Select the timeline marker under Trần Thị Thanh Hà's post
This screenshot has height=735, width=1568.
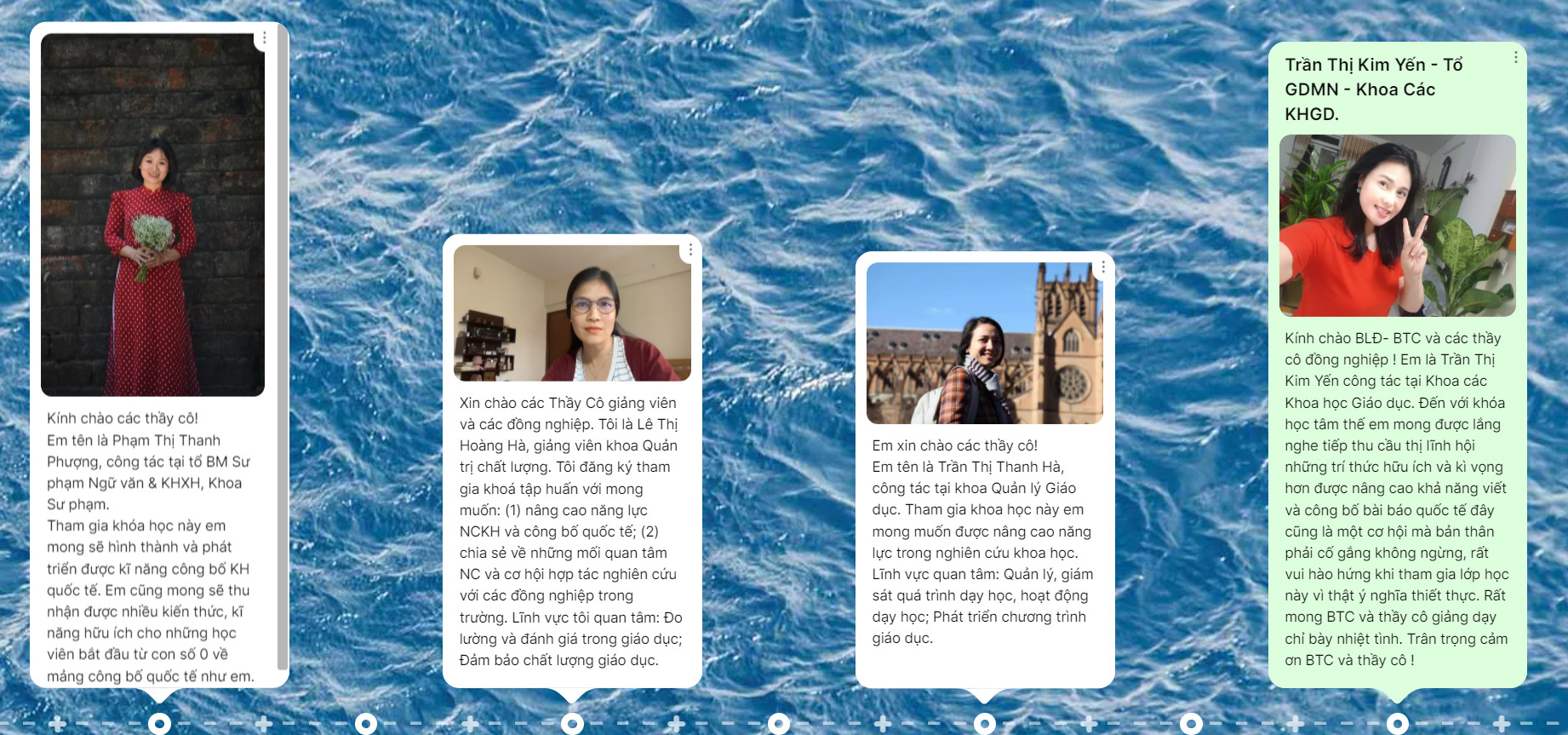point(985,724)
